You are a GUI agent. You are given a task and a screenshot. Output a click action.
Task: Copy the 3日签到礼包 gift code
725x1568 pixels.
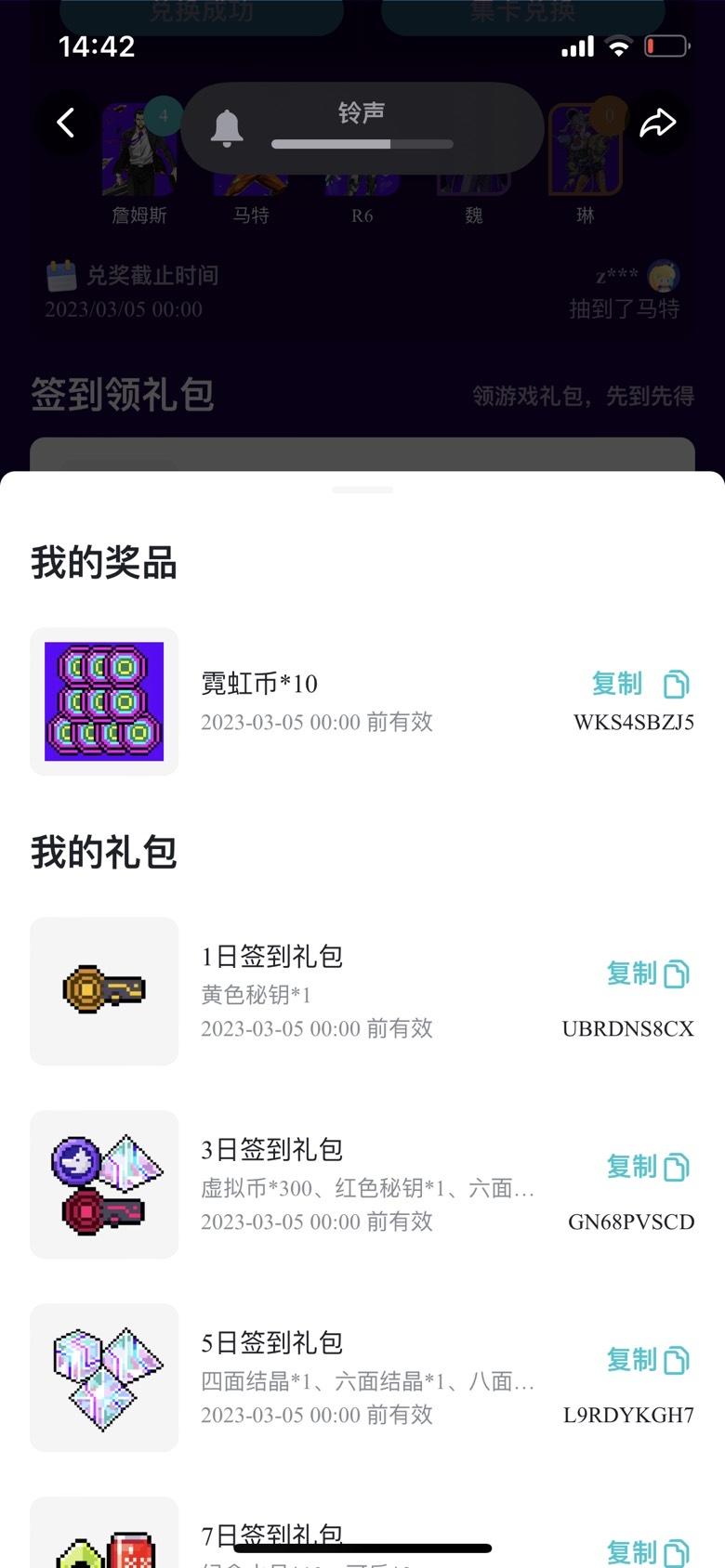[x=648, y=1167]
